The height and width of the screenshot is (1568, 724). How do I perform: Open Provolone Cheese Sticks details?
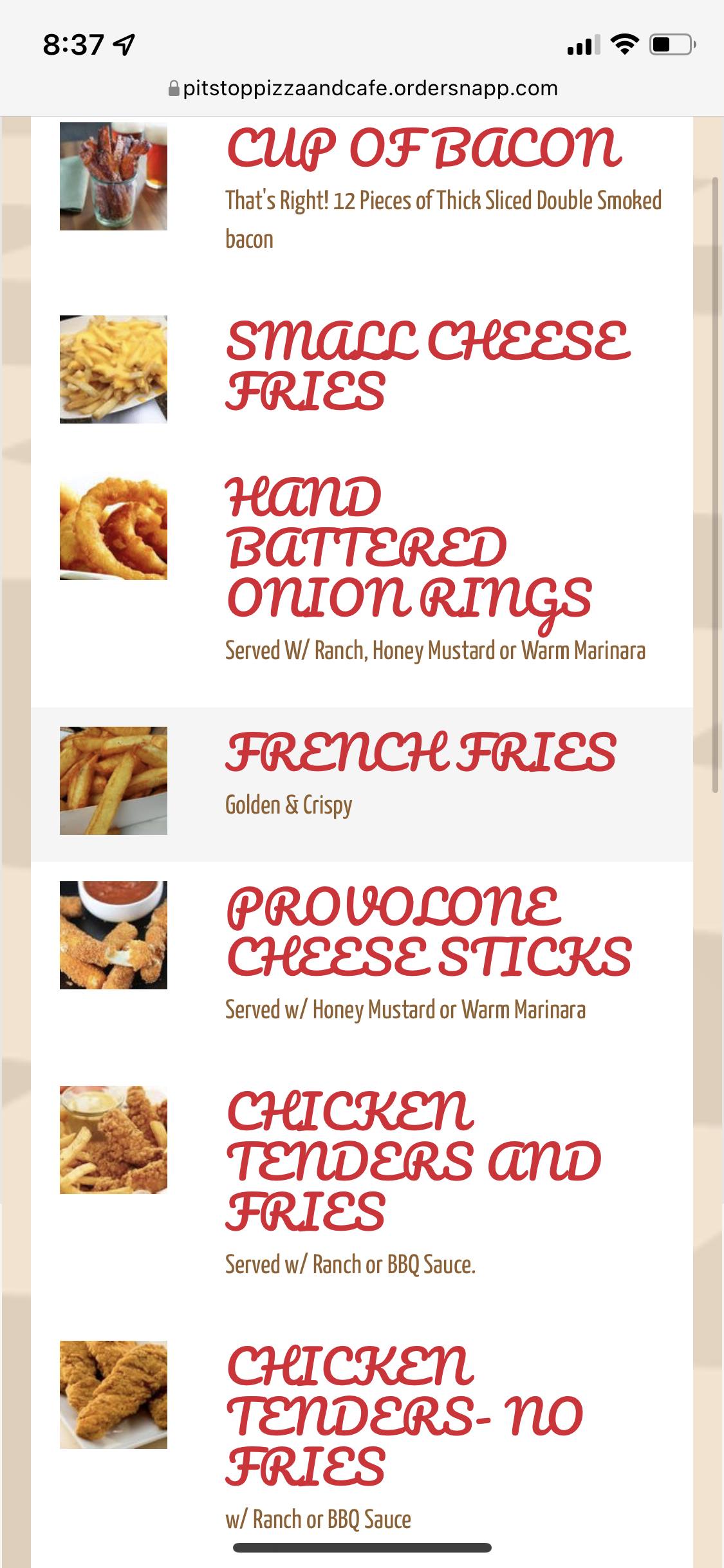(x=429, y=931)
